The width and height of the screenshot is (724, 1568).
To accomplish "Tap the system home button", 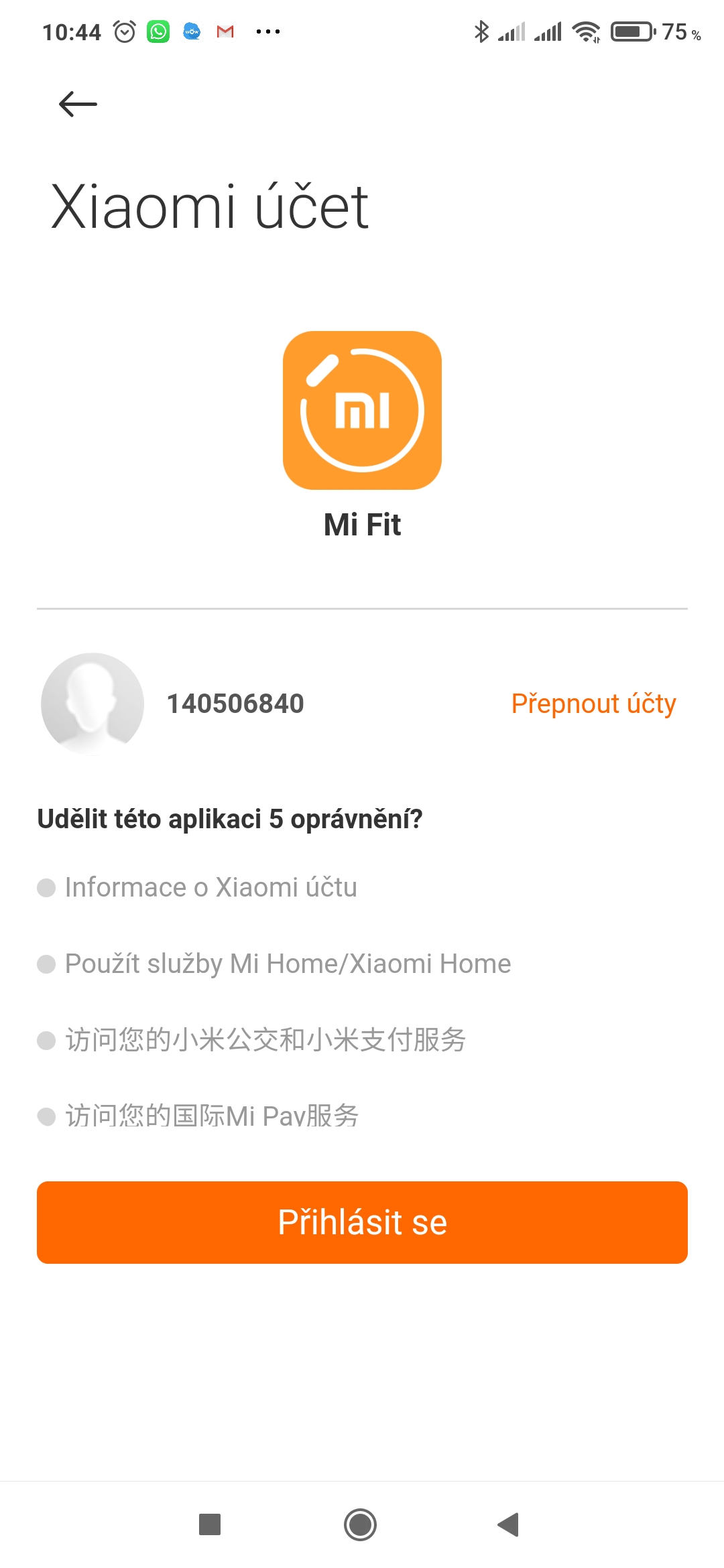I will (x=361, y=1524).
